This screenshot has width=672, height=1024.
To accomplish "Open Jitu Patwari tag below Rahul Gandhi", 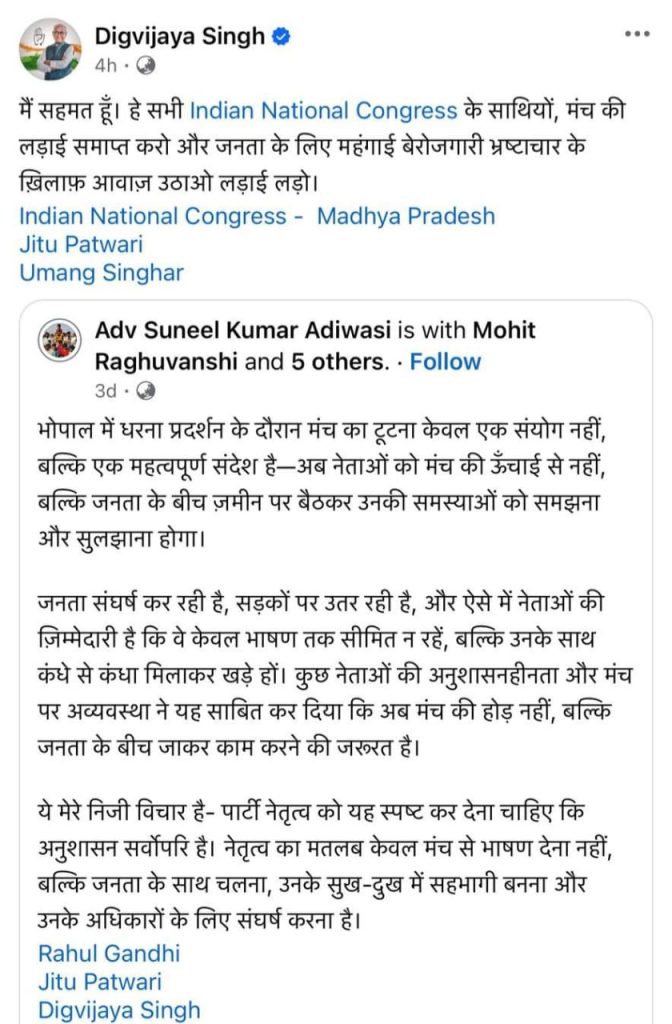I will click(x=99, y=982).
